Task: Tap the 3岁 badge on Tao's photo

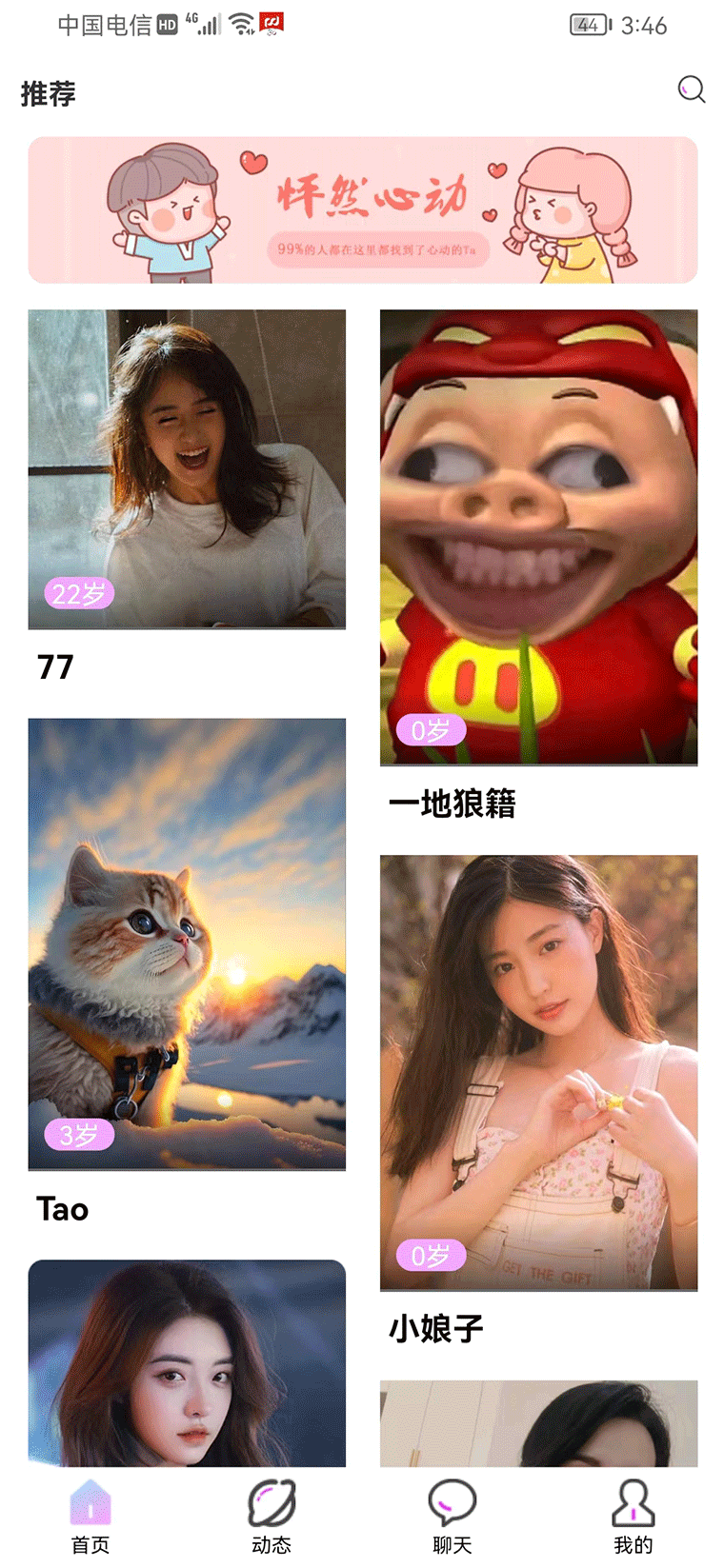Action: pyautogui.click(x=79, y=1135)
